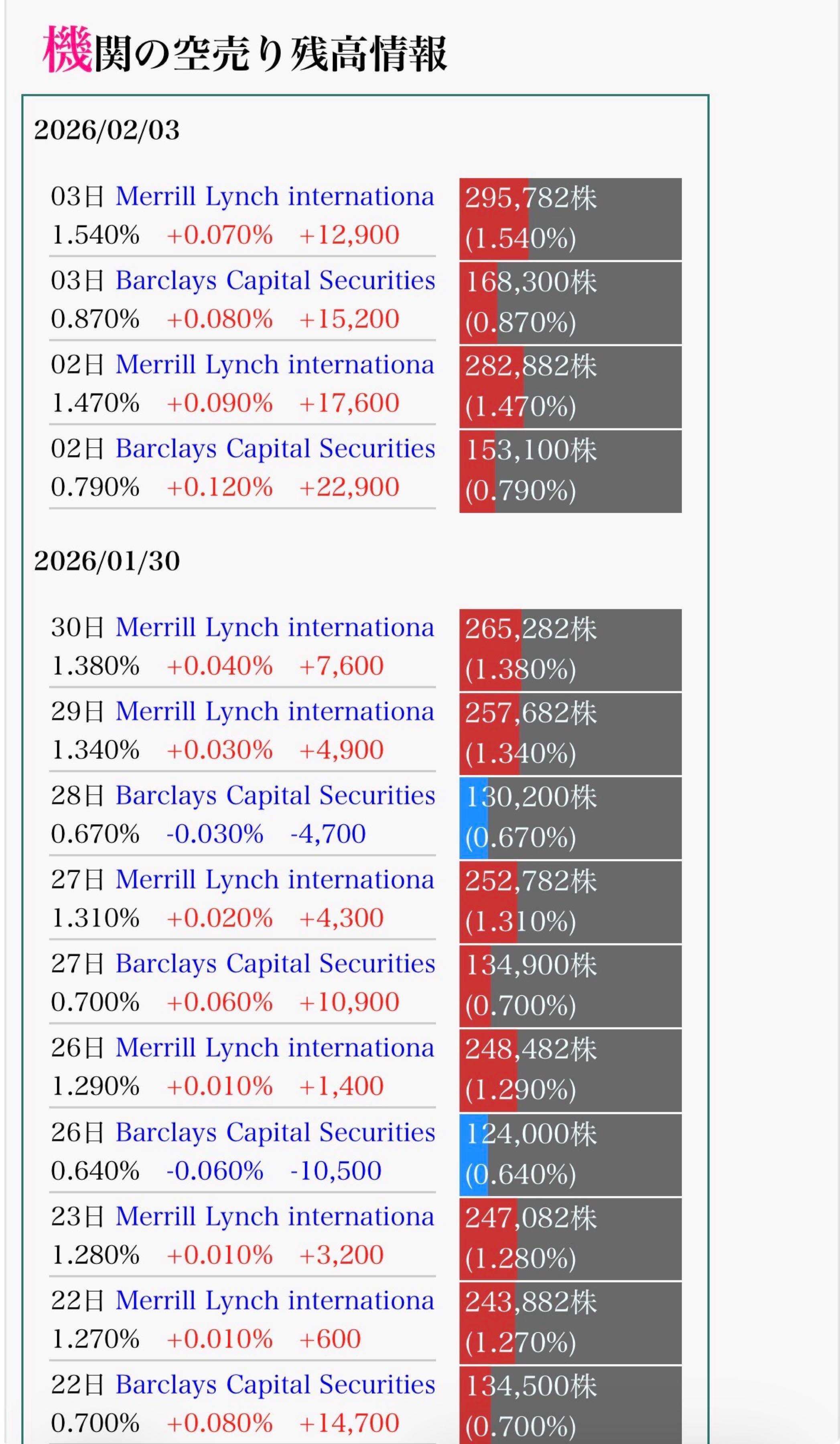840x1444 pixels.
Task: View Merrill Lynch link dated 29日
Action: 274,712
